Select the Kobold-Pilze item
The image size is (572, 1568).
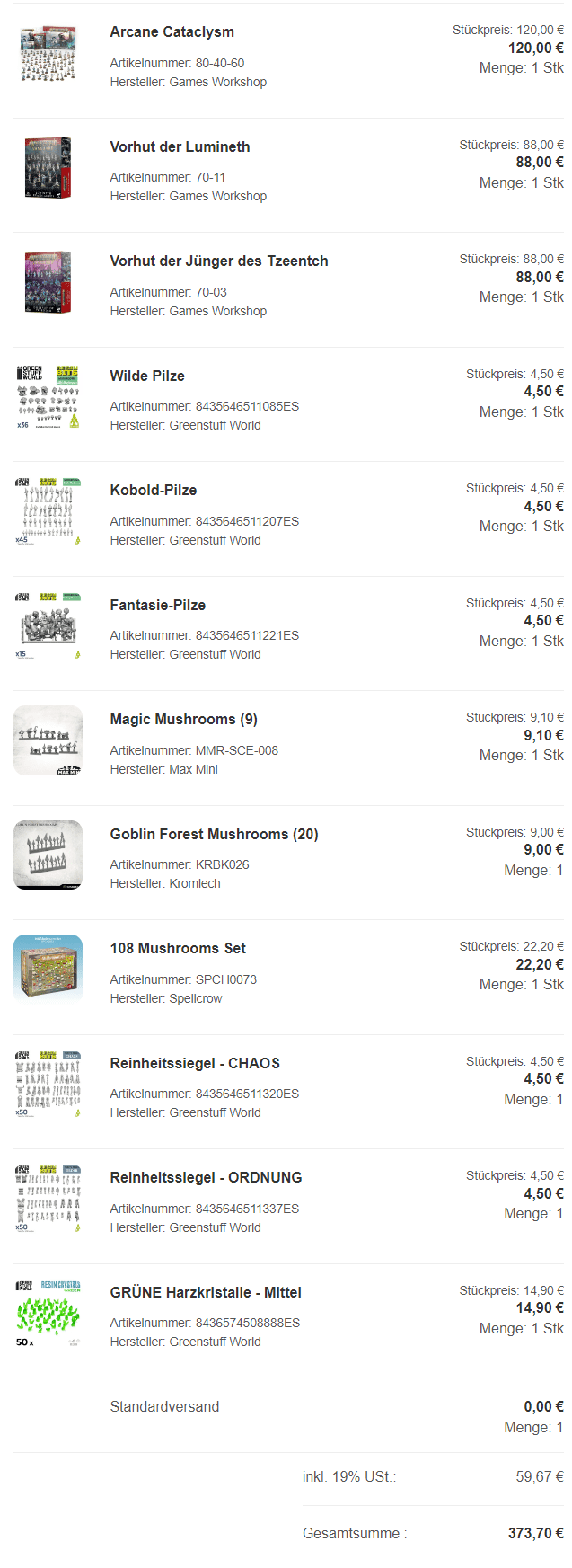(x=153, y=491)
